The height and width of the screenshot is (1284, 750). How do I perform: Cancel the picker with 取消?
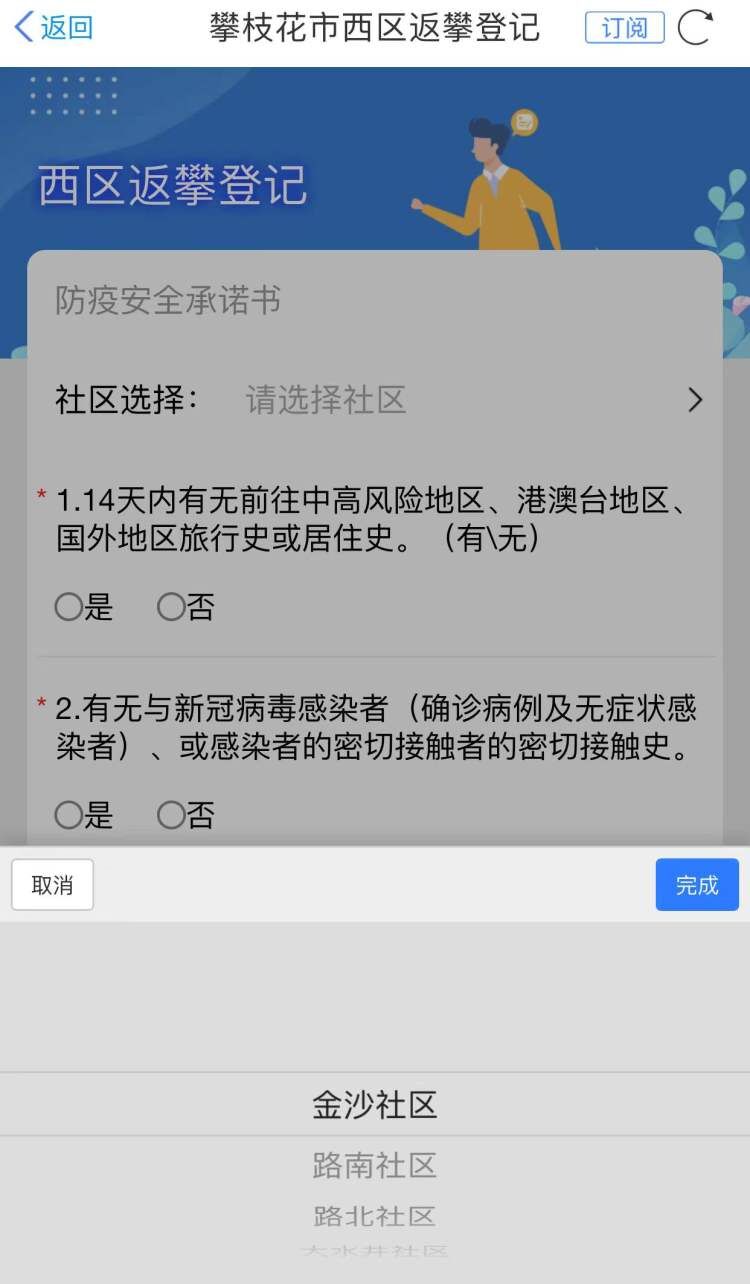(x=52, y=885)
